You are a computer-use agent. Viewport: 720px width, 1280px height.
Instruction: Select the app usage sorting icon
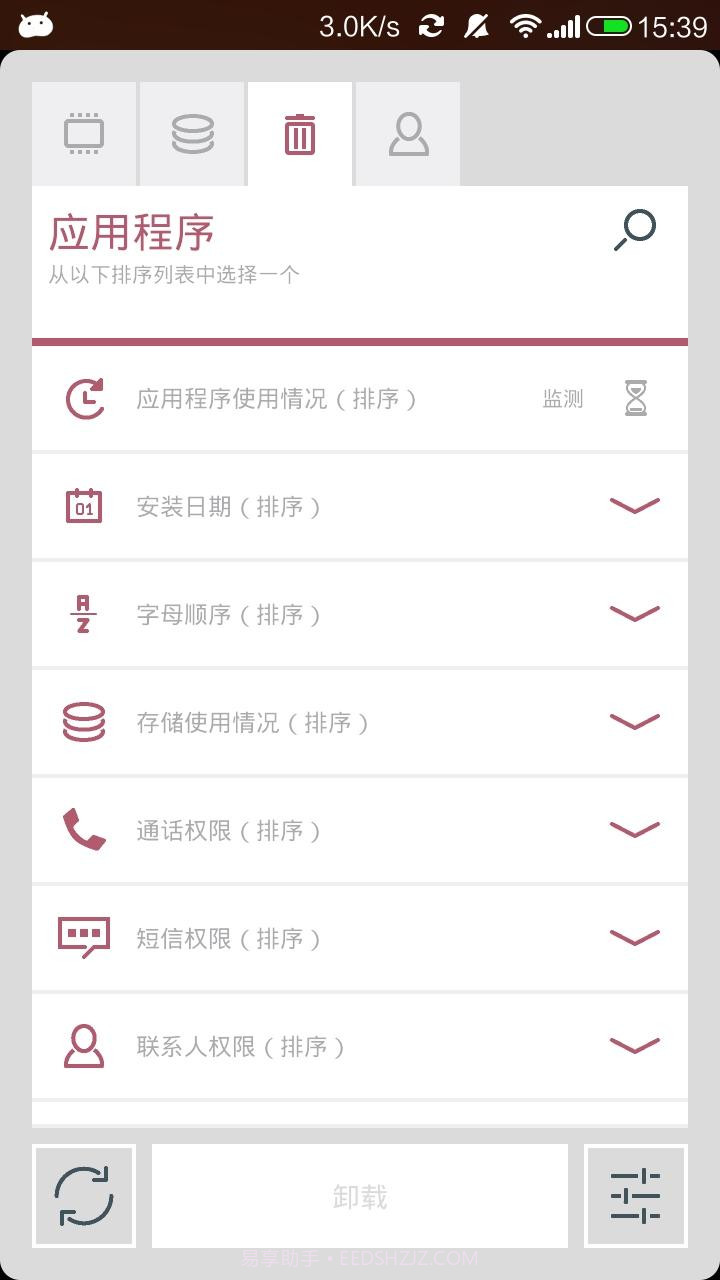[x=84, y=397]
